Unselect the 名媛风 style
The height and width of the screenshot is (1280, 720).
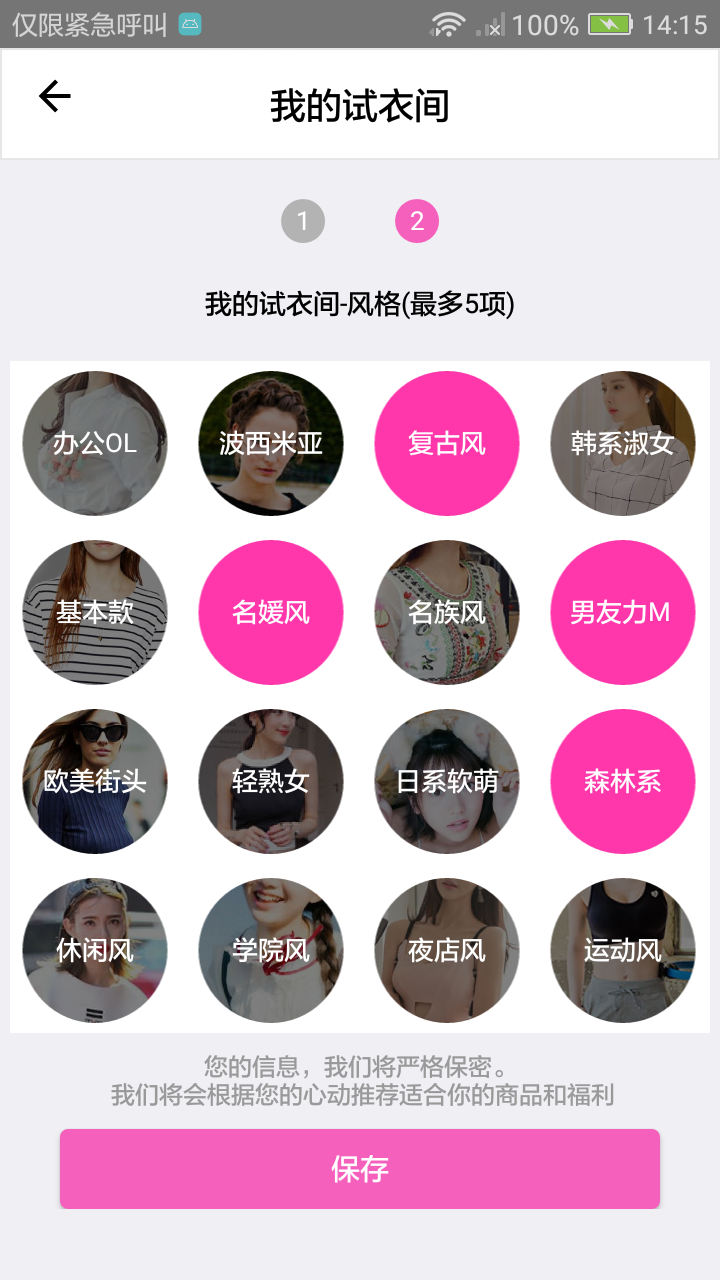[x=271, y=612]
